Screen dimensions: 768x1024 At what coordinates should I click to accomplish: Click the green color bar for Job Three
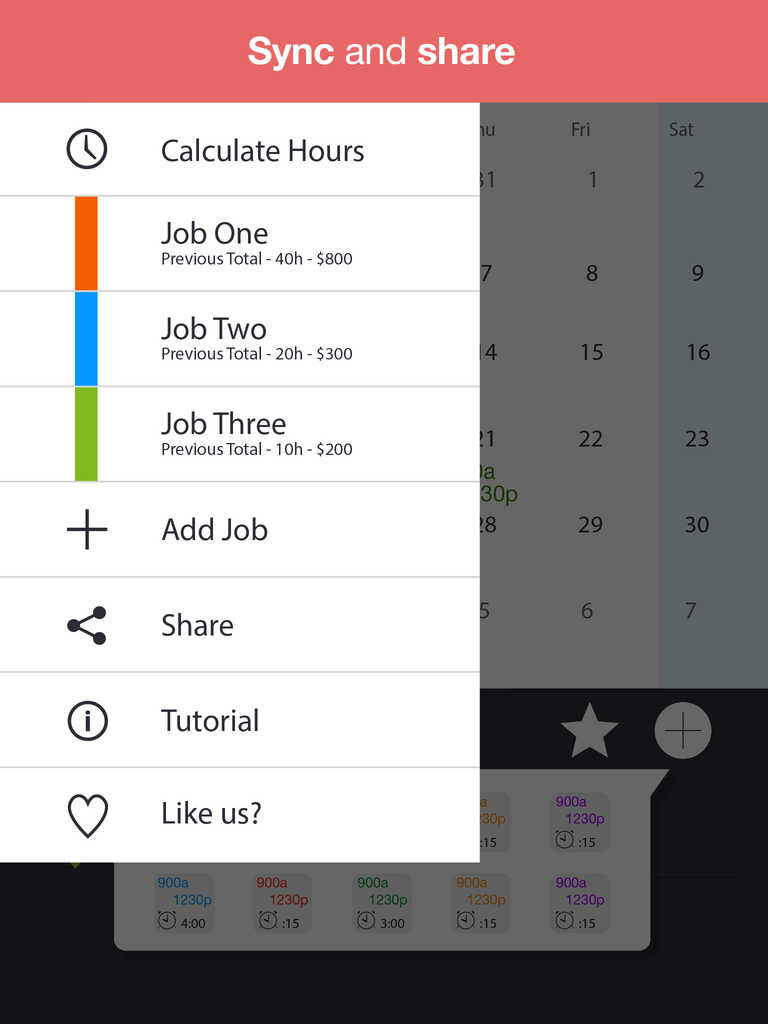(86, 433)
